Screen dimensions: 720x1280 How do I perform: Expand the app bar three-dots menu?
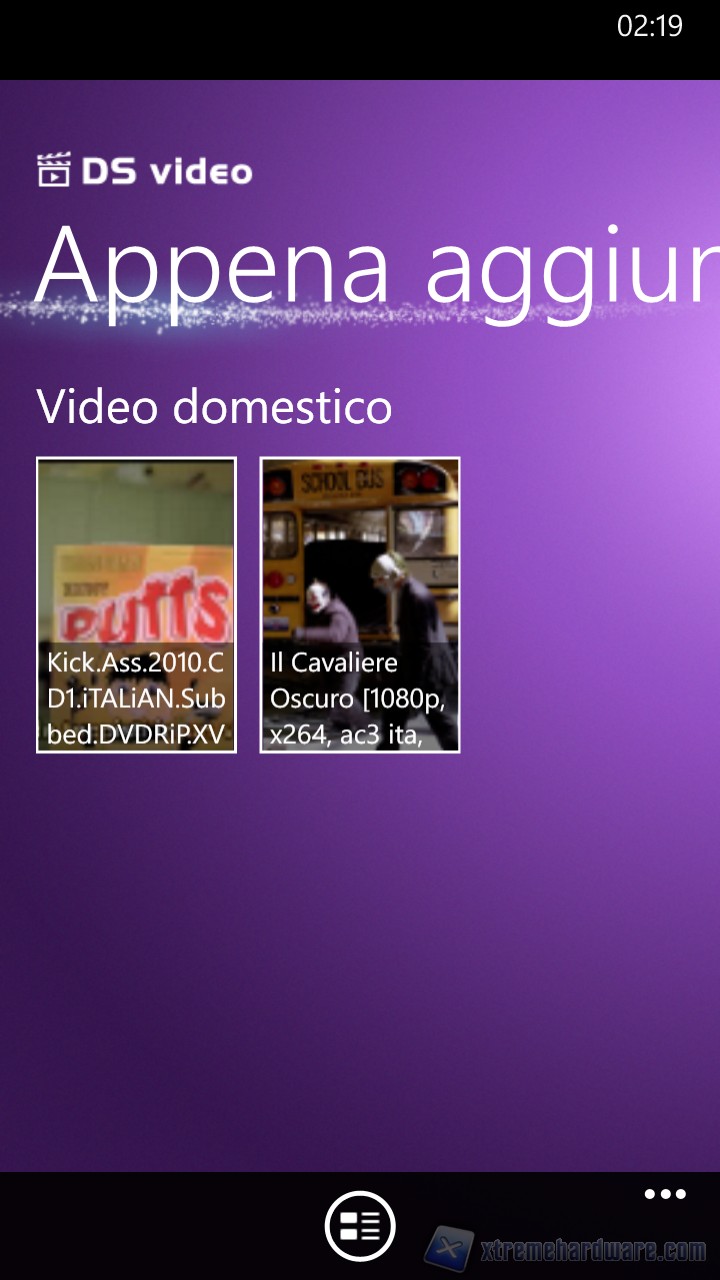click(665, 1194)
